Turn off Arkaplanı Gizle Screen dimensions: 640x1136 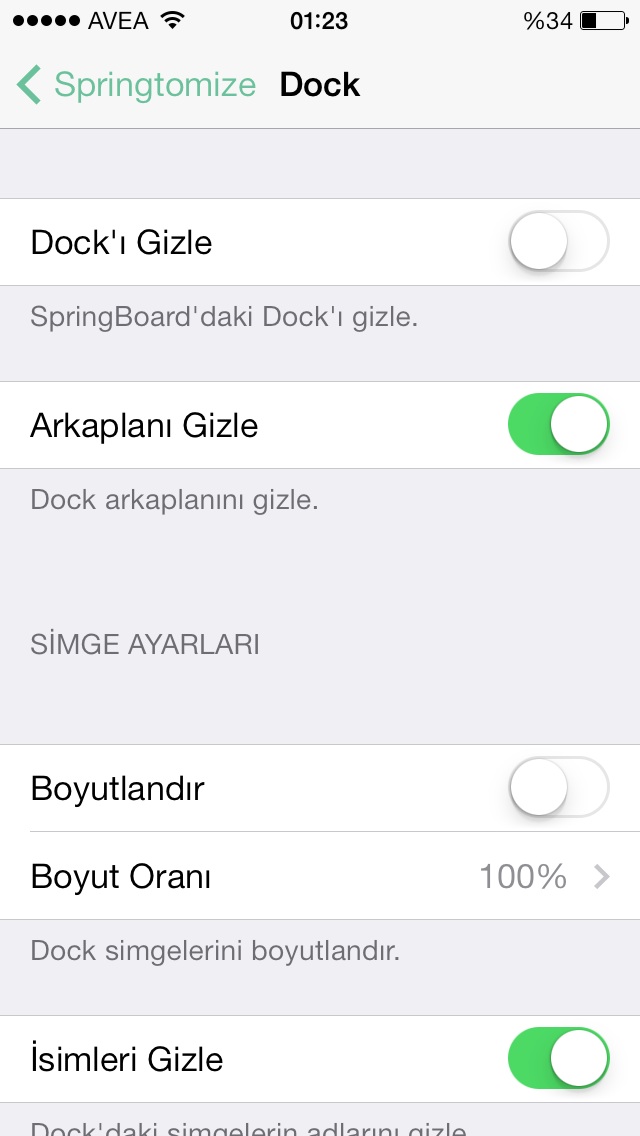[x=559, y=425]
